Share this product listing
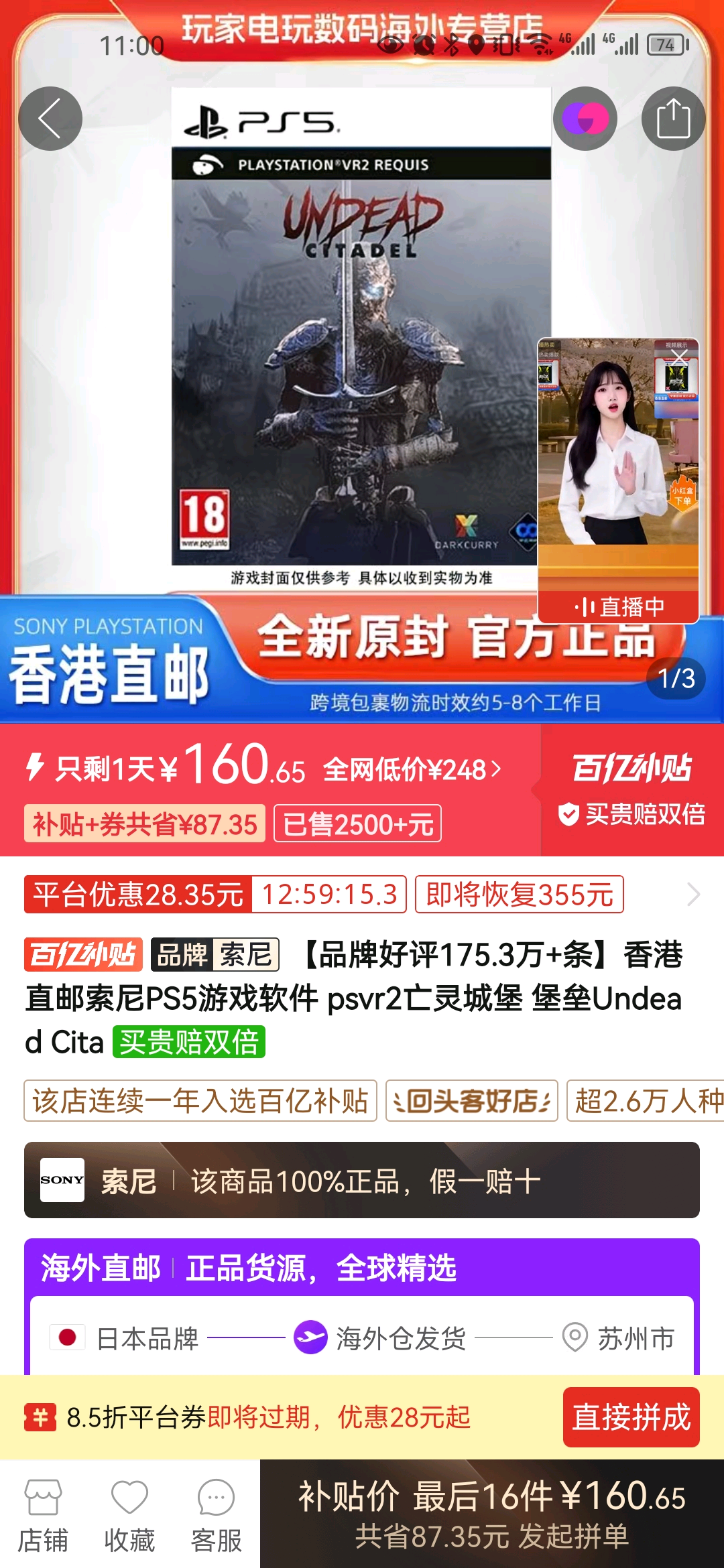724x1568 pixels. pyautogui.click(x=673, y=119)
